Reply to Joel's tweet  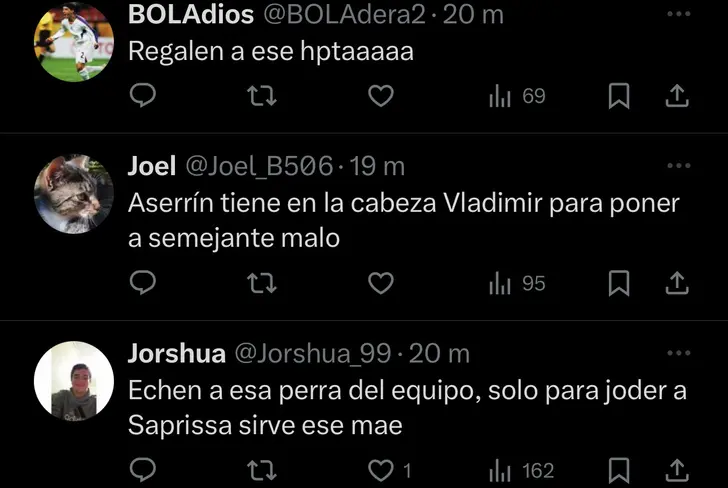point(144,284)
